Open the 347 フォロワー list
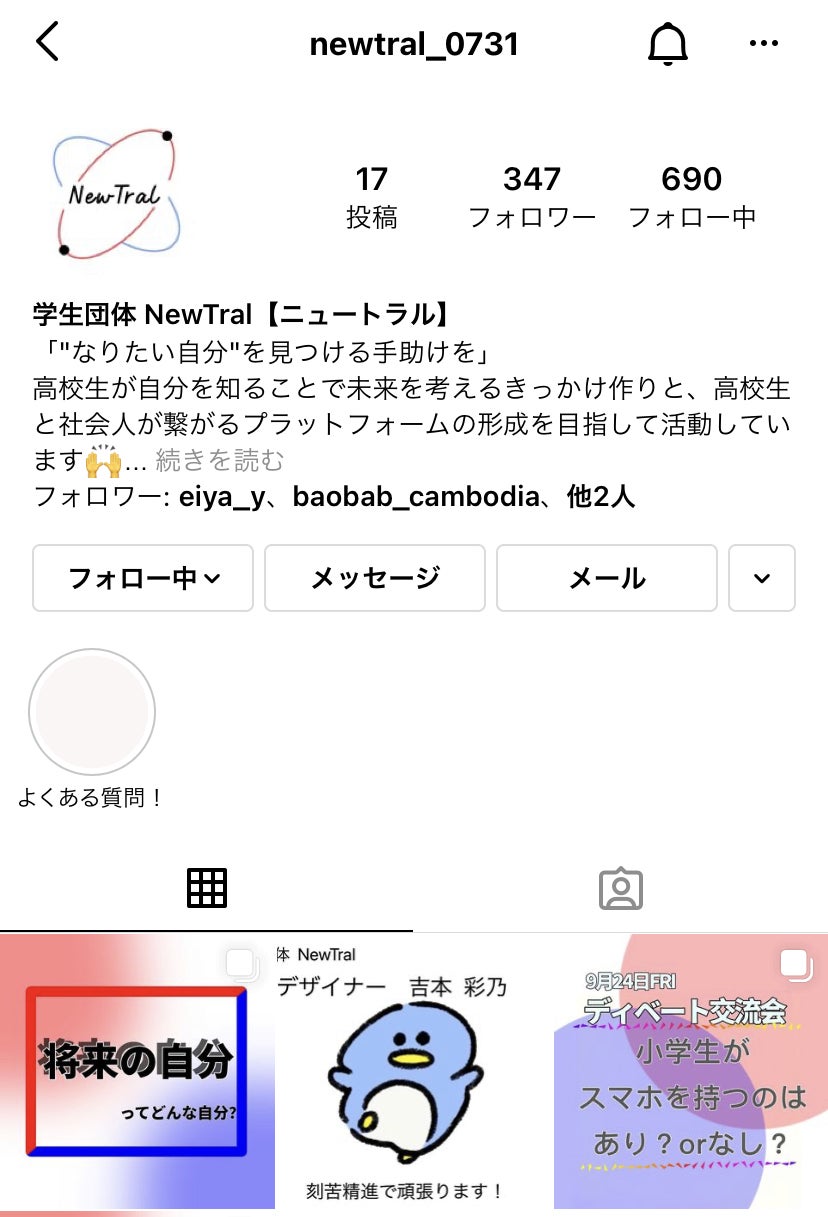The width and height of the screenshot is (828, 1217). (x=532, y=195)
